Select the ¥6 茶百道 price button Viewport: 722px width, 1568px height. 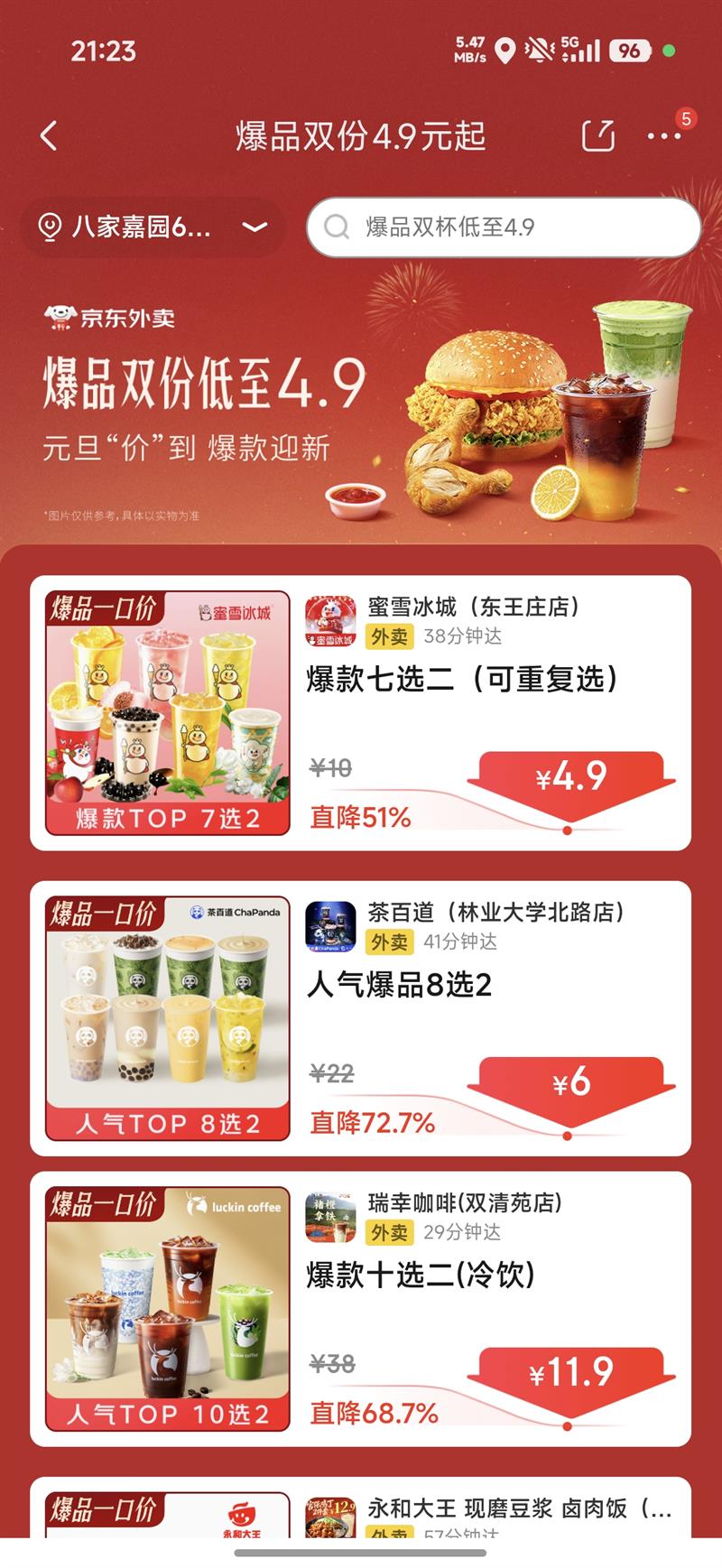click(570, 1083)
